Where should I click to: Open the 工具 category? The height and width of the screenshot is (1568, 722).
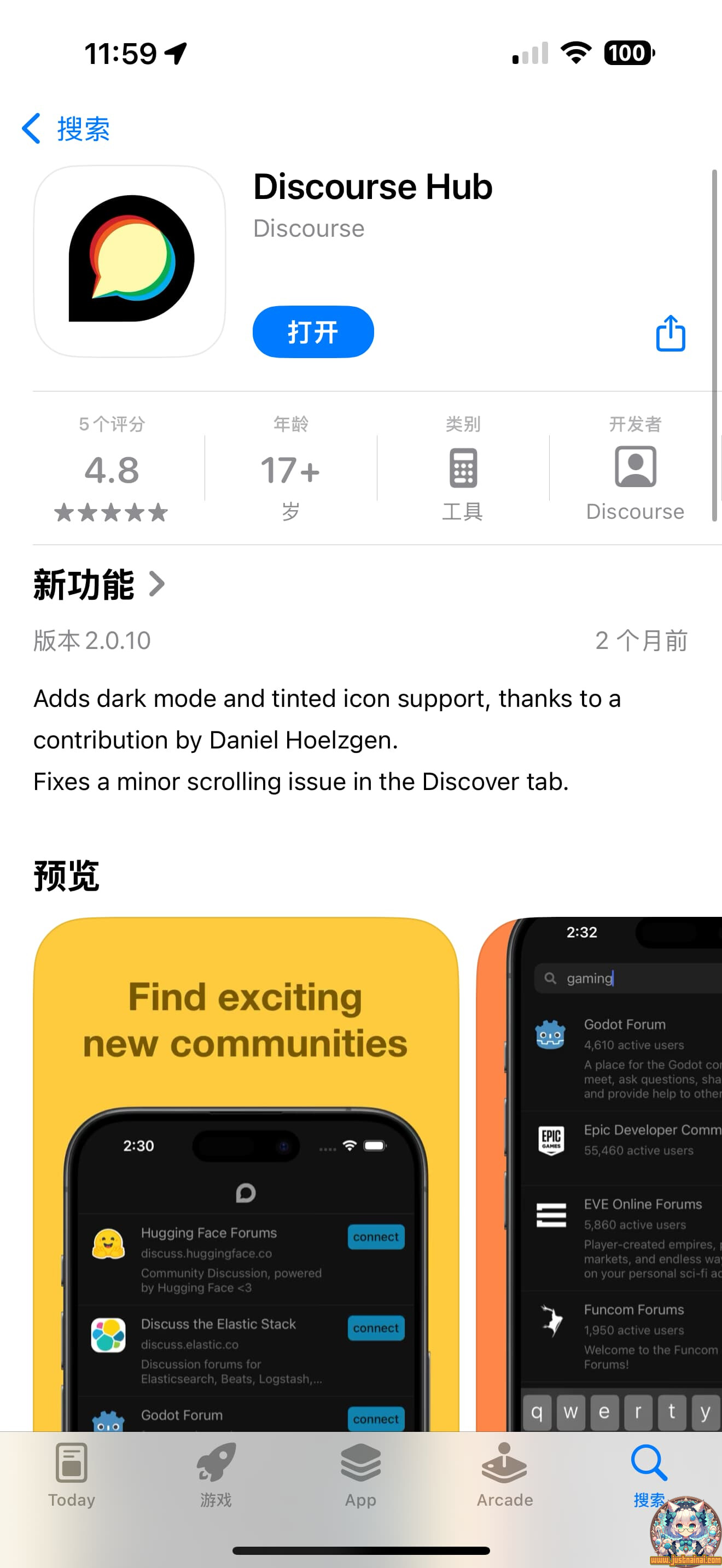click(x=463, y=469)
